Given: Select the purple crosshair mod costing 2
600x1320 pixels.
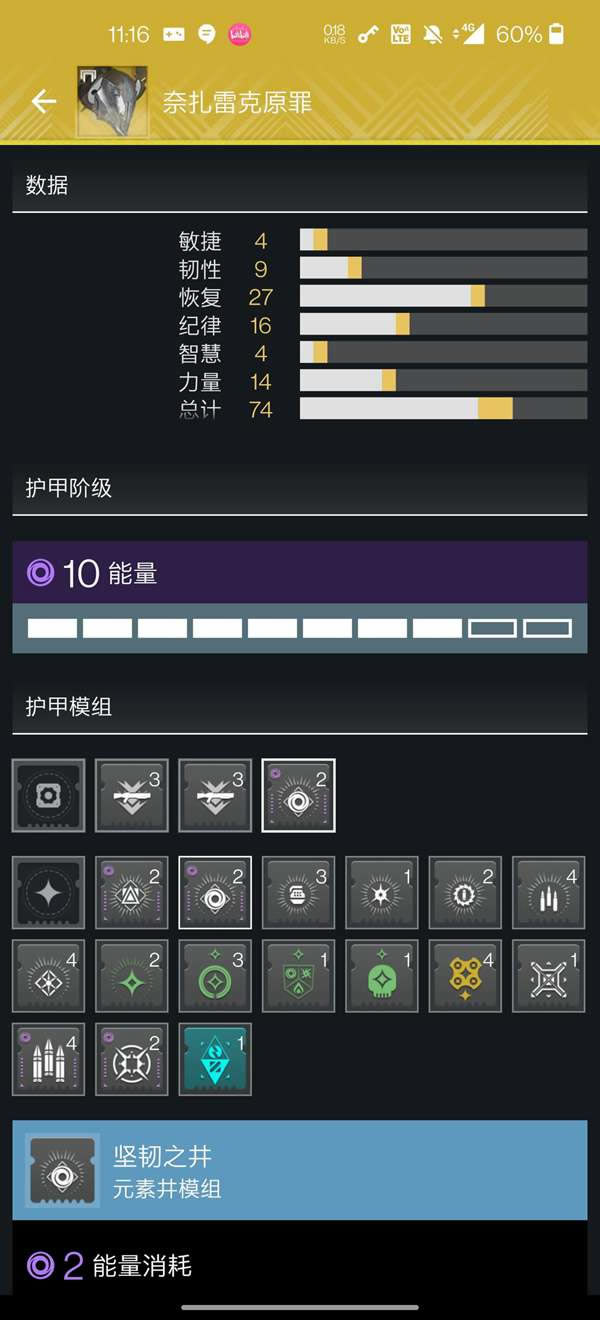Looking at the screenshot, I should (x=132, y=1059).
